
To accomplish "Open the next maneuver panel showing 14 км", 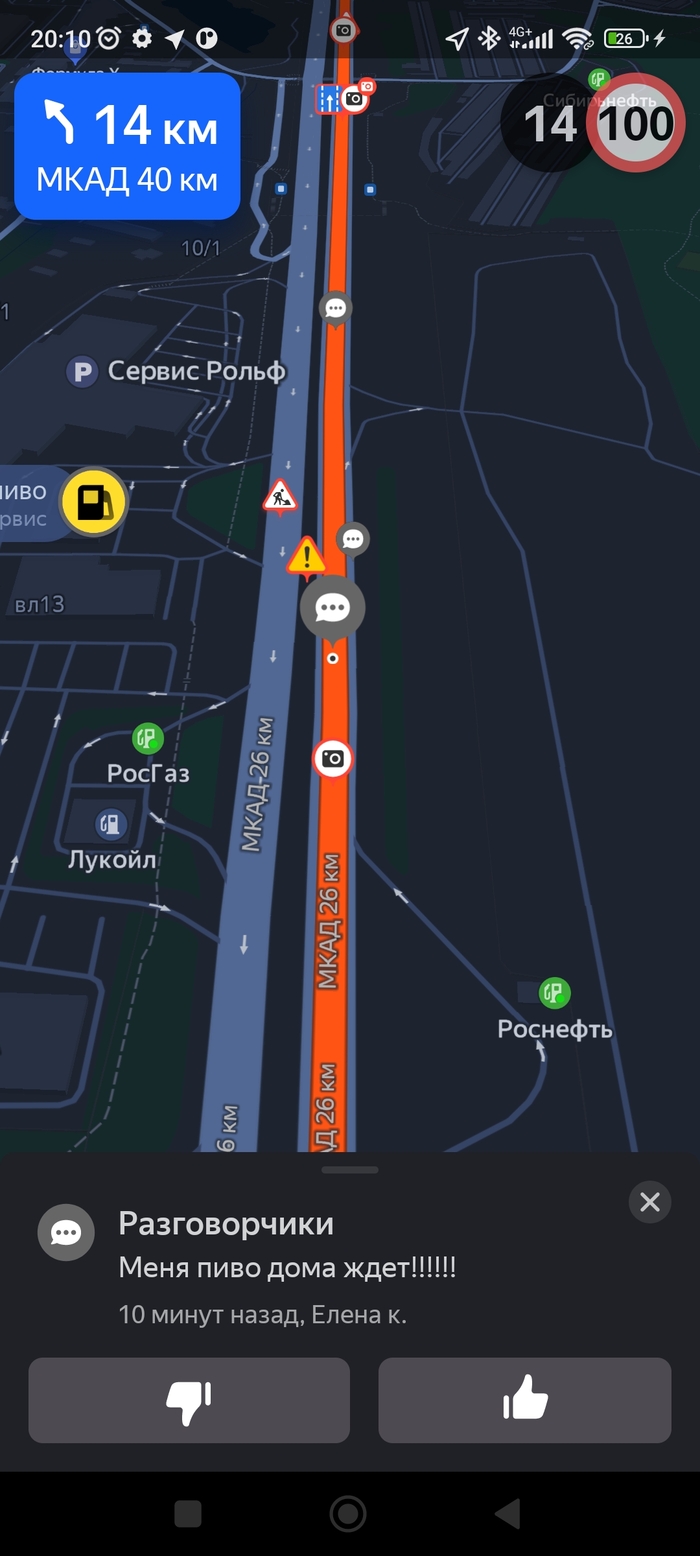I will 127,146.
